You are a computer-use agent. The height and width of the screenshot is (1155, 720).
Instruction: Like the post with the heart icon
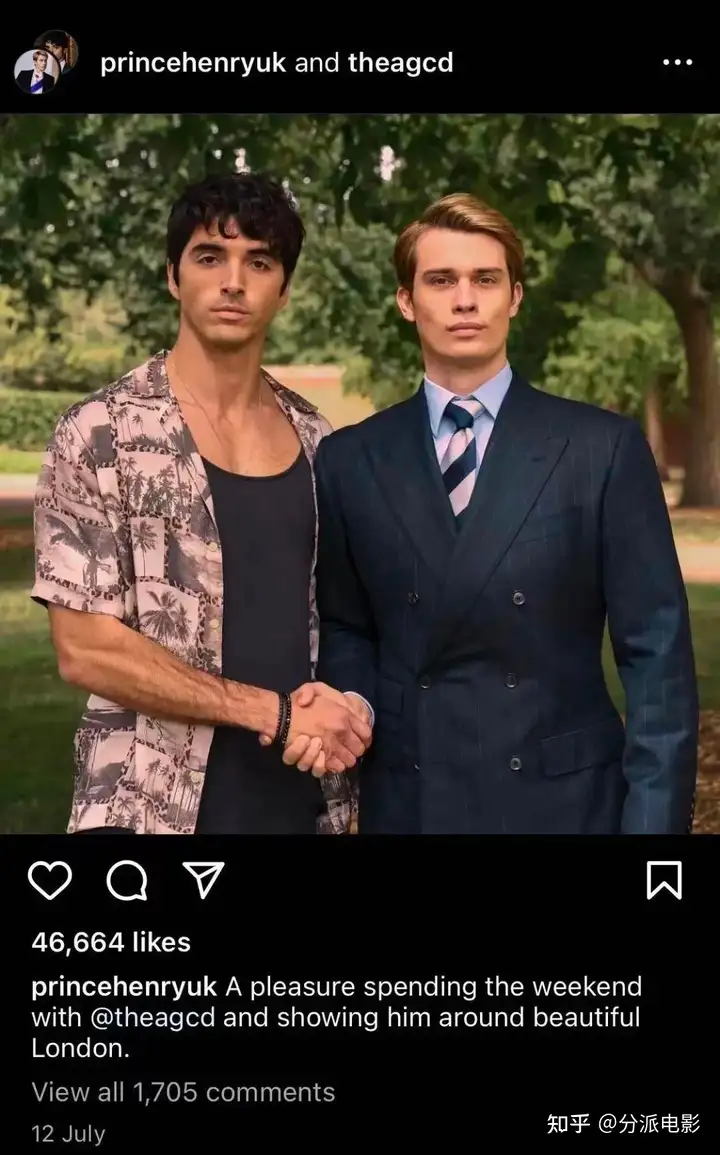click(x=49, y=880)
